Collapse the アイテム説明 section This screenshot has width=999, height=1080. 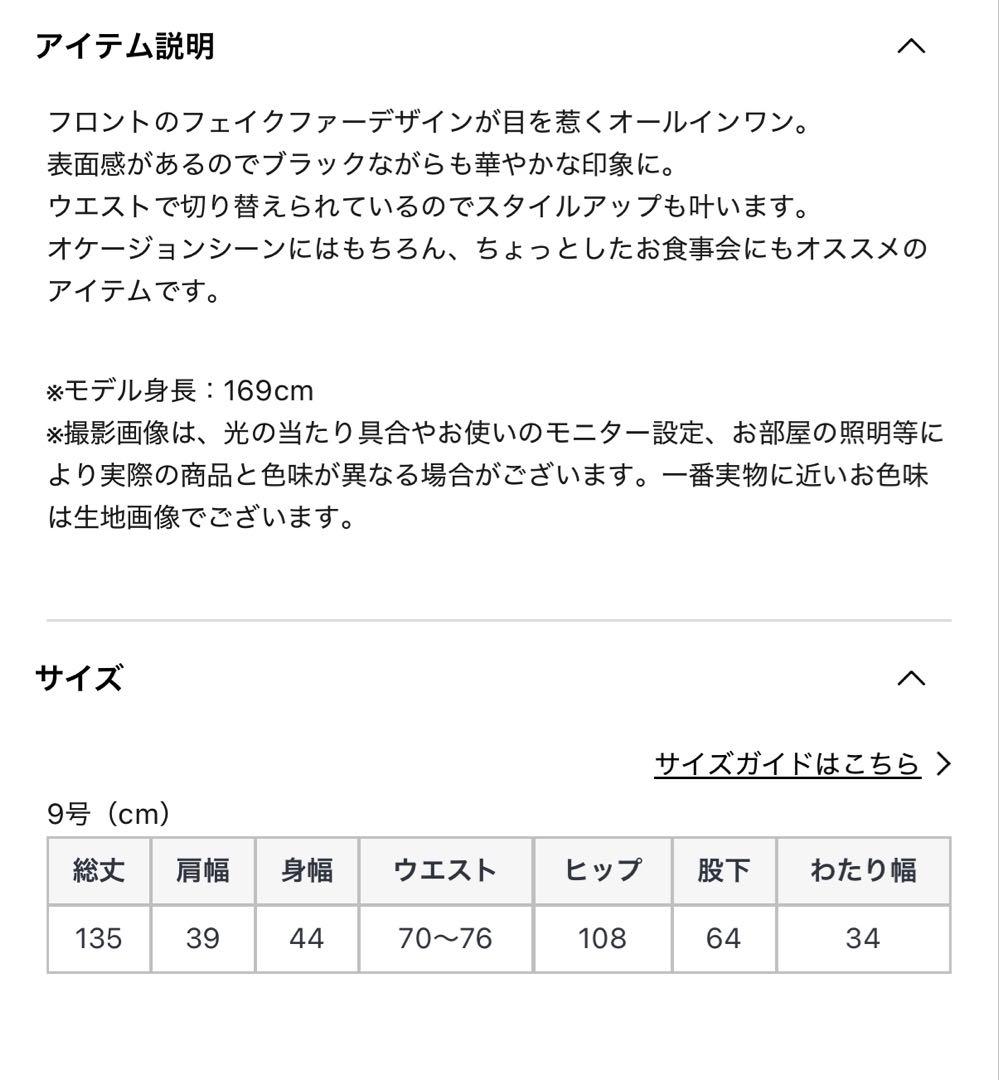pos(911,46)
